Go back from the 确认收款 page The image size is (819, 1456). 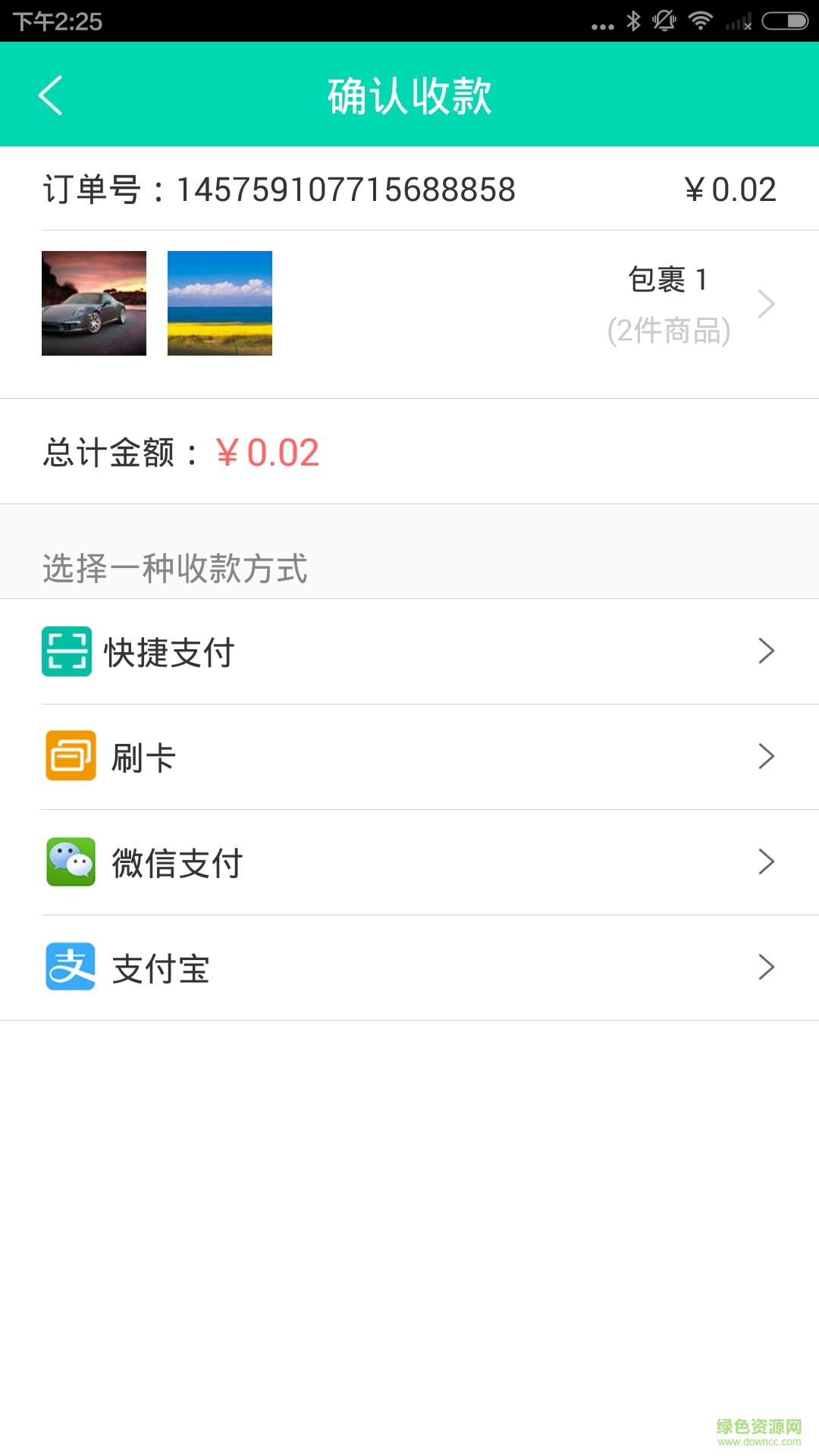(x=51, y=96)
